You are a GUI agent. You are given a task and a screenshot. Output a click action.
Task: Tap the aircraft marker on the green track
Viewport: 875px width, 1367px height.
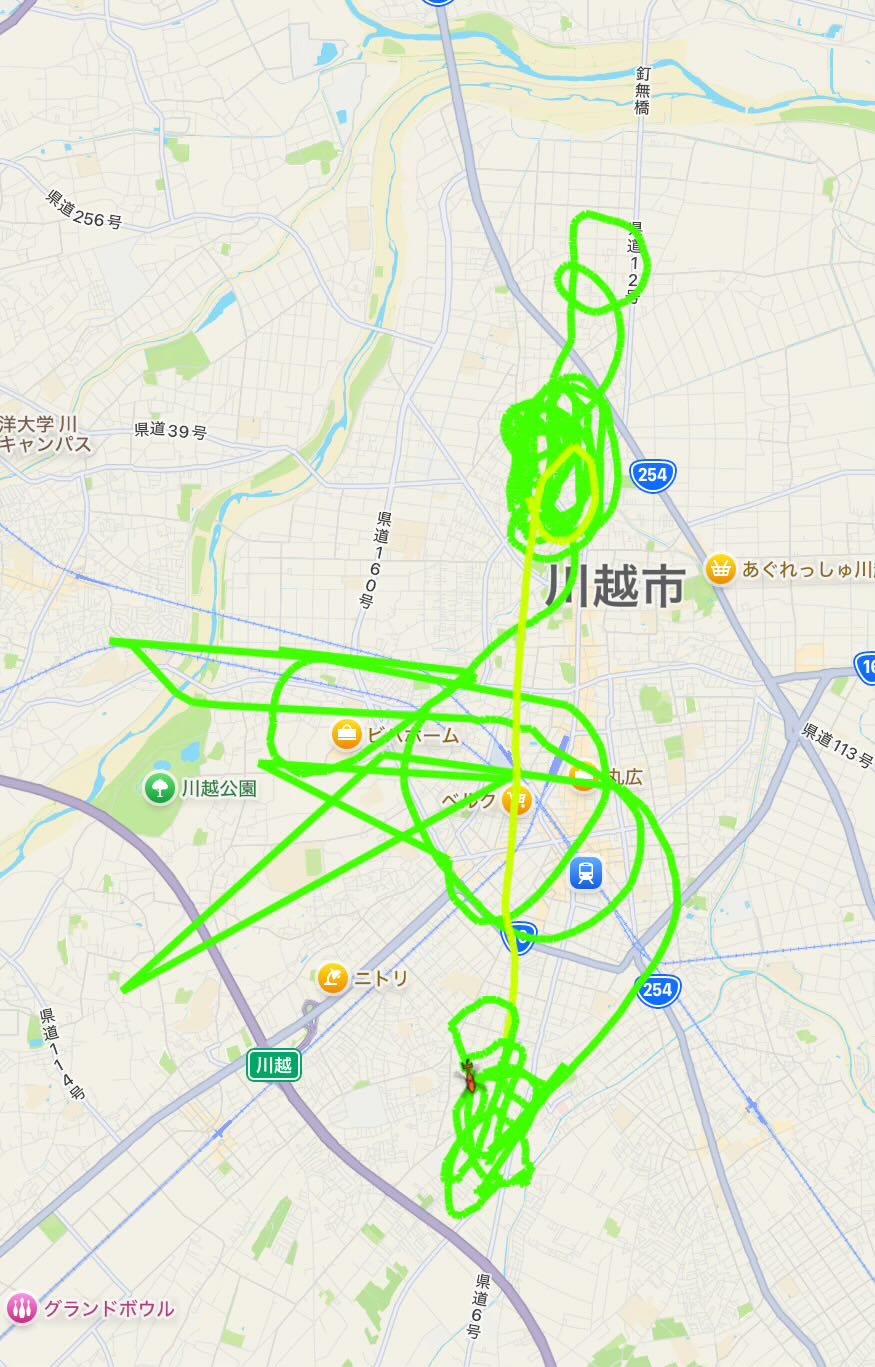[x=468, y=1076]
